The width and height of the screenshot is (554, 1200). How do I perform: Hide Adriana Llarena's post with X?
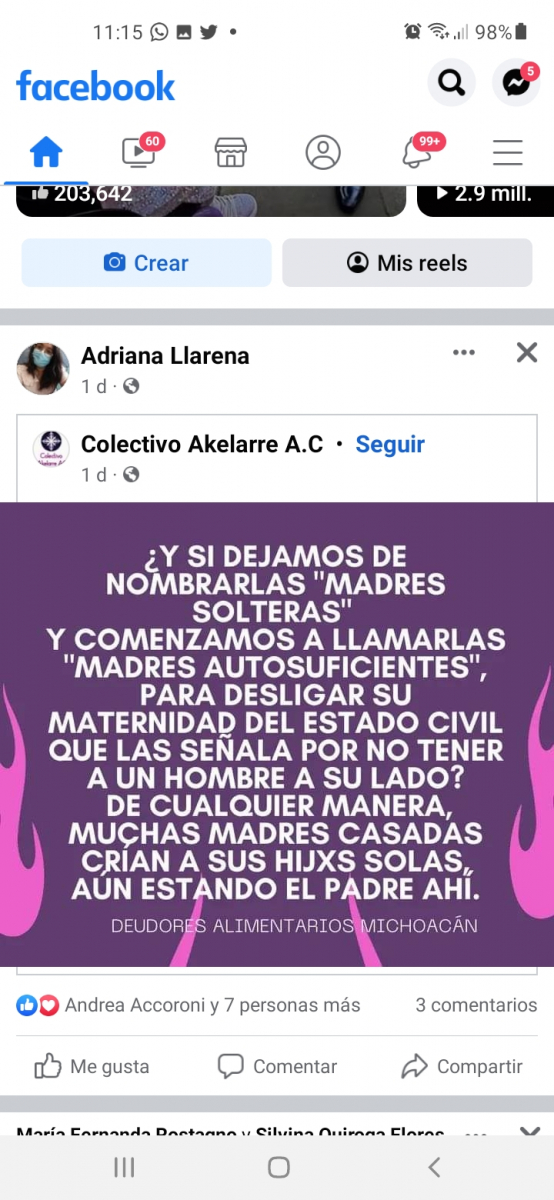click(x=527, y=352)
